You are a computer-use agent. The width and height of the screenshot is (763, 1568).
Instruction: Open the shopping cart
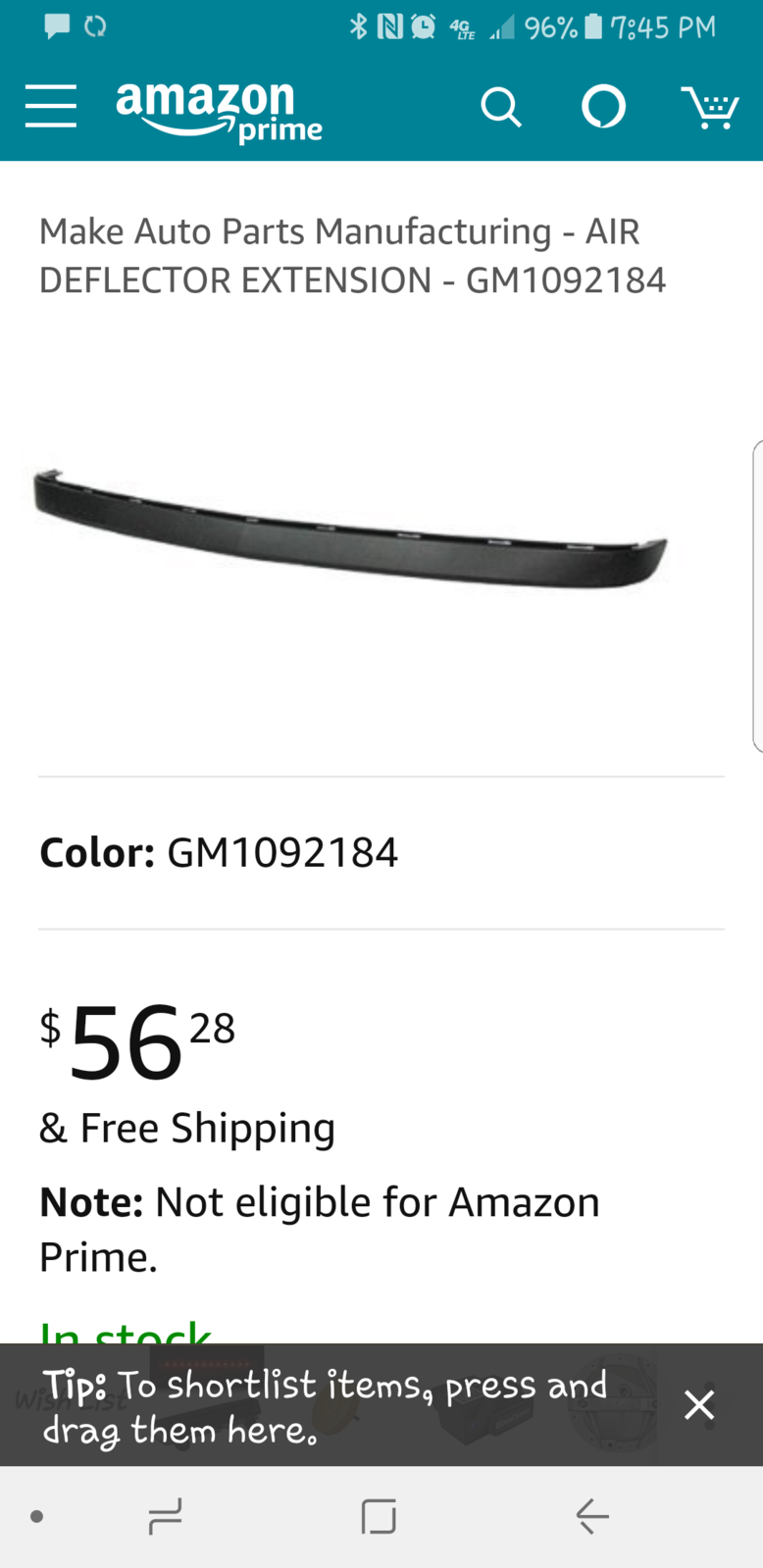point(710,107)
